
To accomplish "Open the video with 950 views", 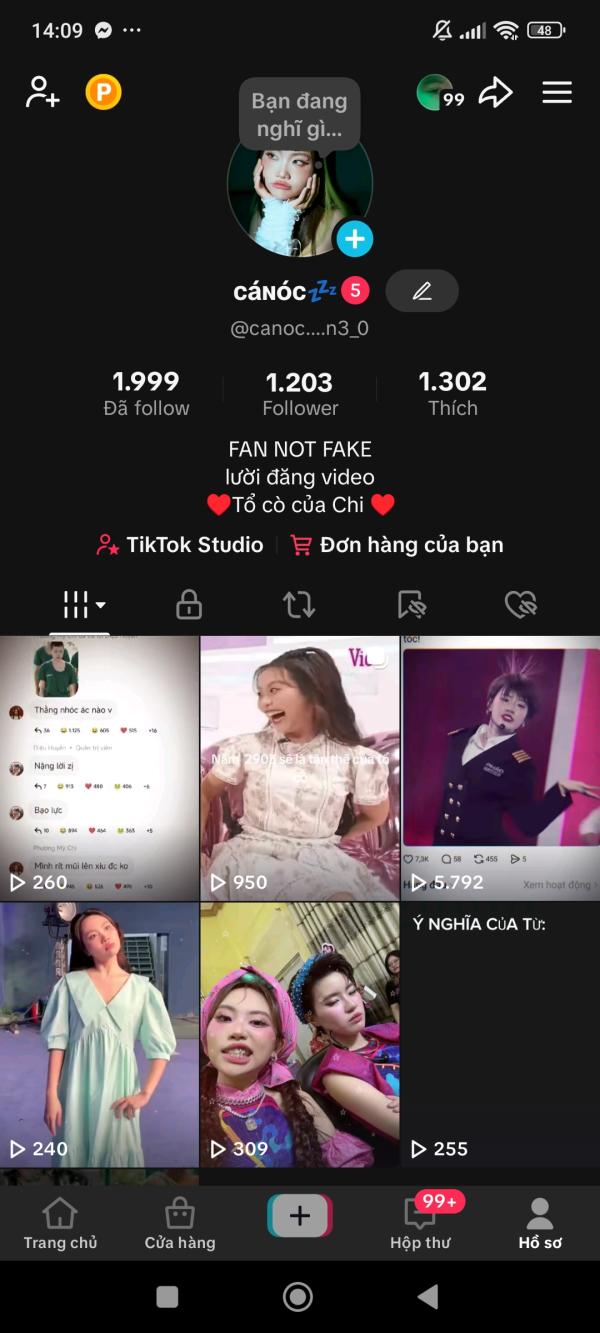I will pos(299,768).
